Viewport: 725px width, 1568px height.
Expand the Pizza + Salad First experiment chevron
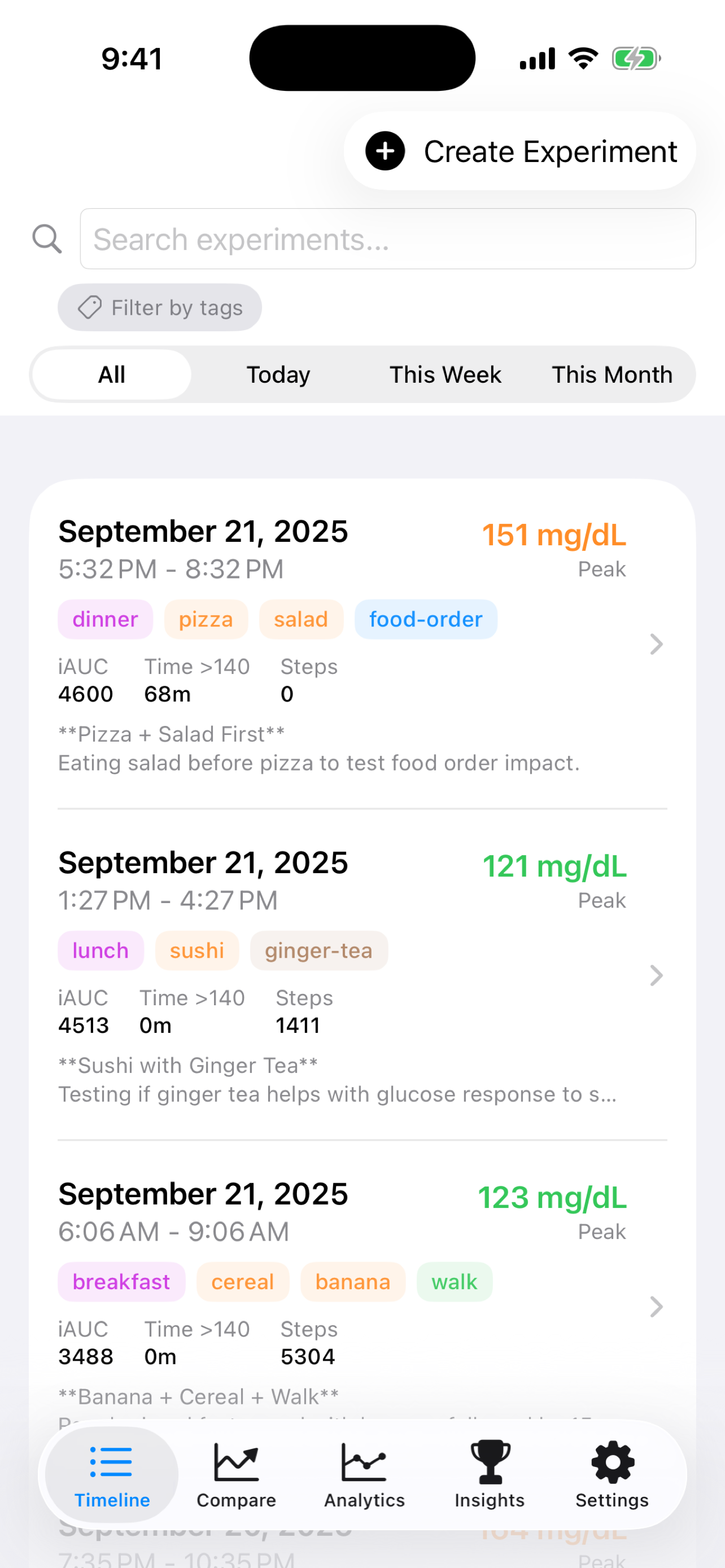click(656, 643)
